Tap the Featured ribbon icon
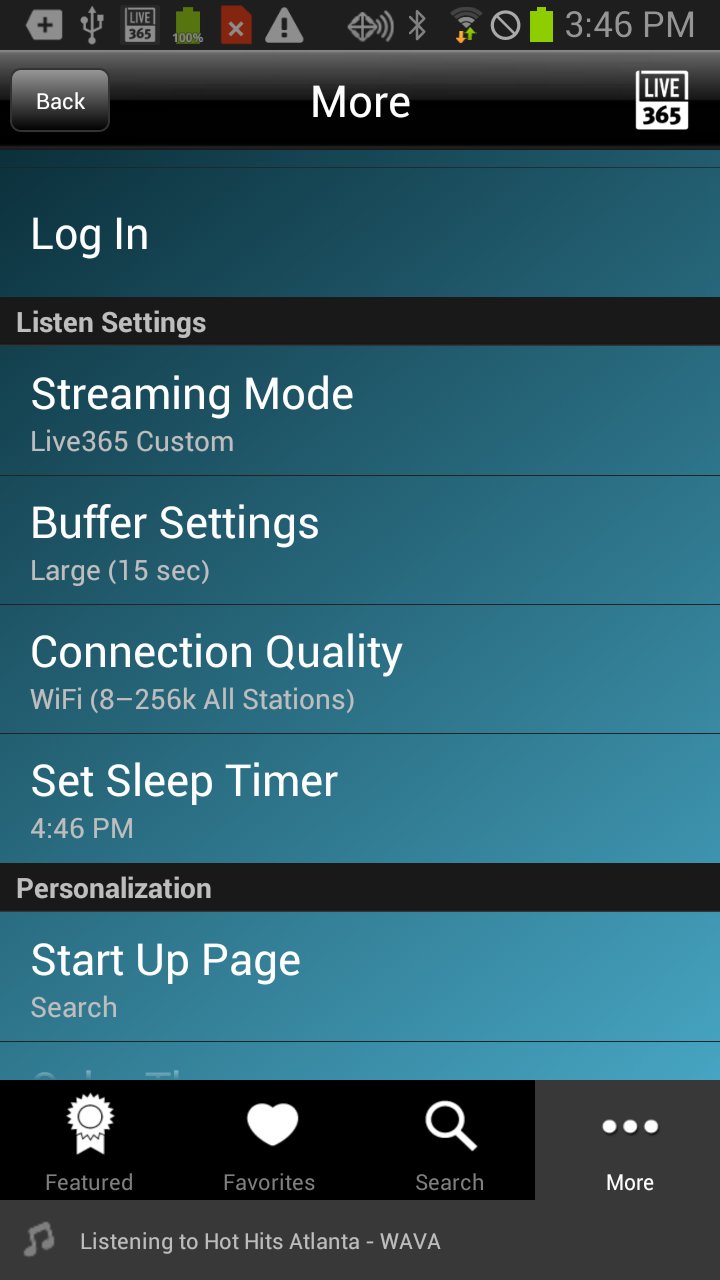Viewport: 720px width, 1280px height. 89,1124
